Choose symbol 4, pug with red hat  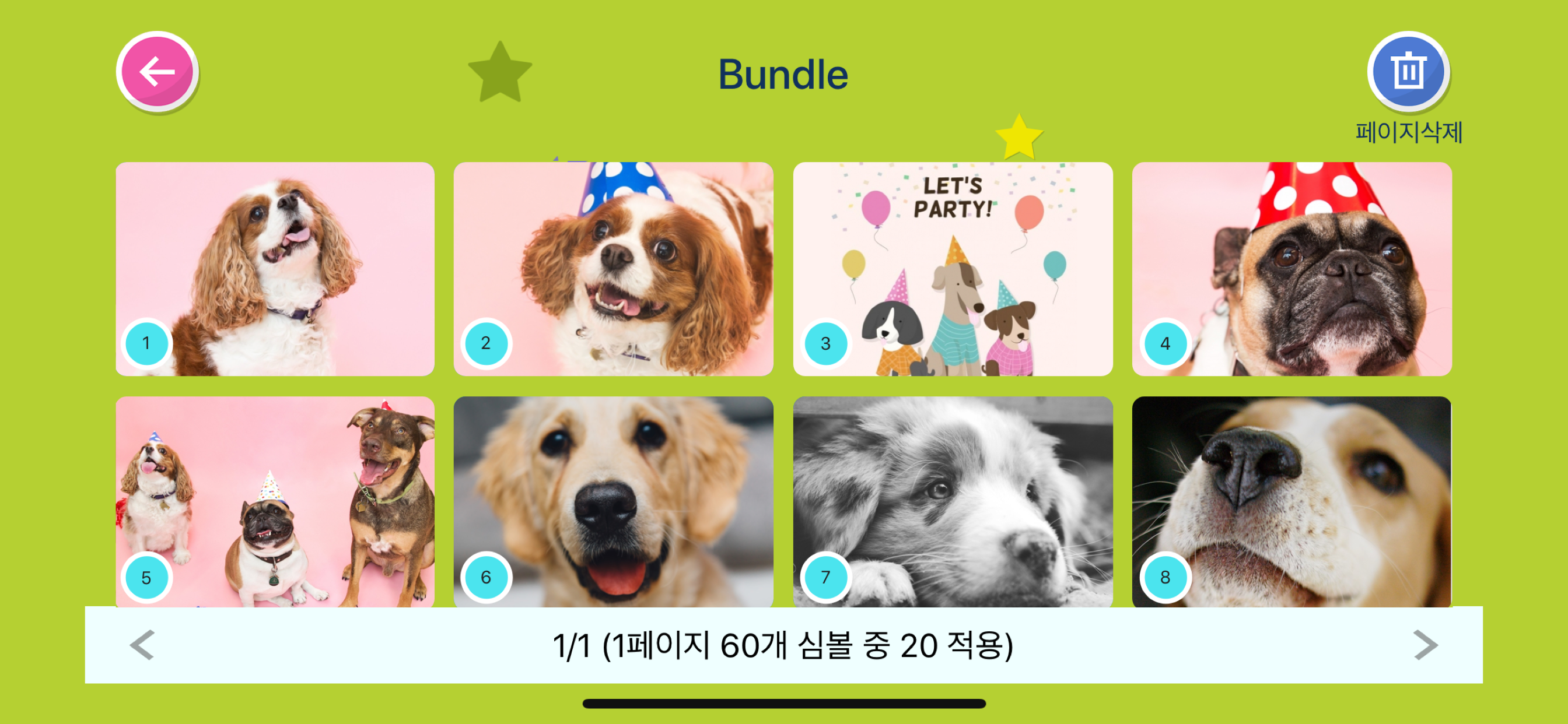pos(1291,268)
